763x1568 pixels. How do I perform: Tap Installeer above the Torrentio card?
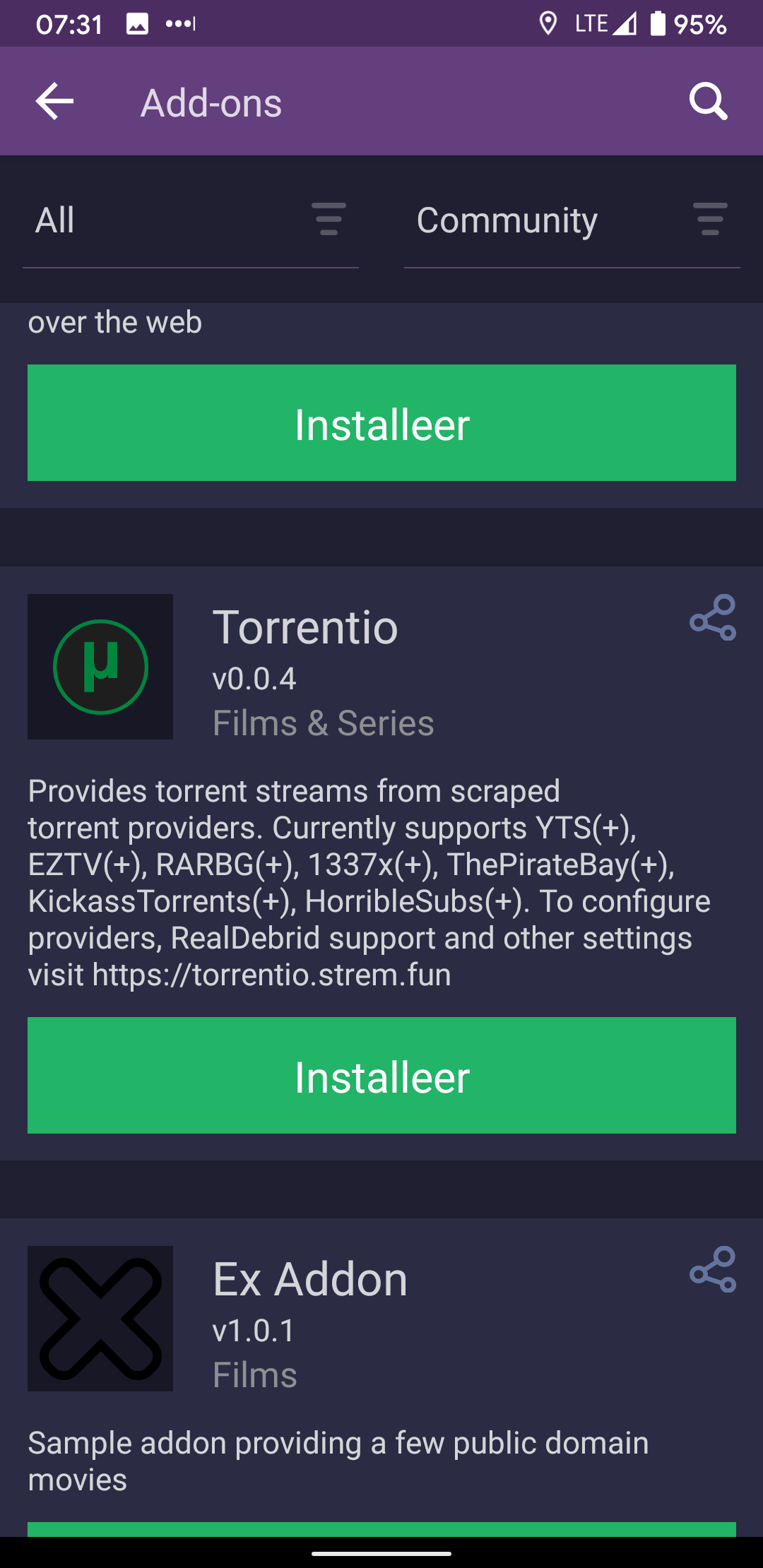coord(381,423)
